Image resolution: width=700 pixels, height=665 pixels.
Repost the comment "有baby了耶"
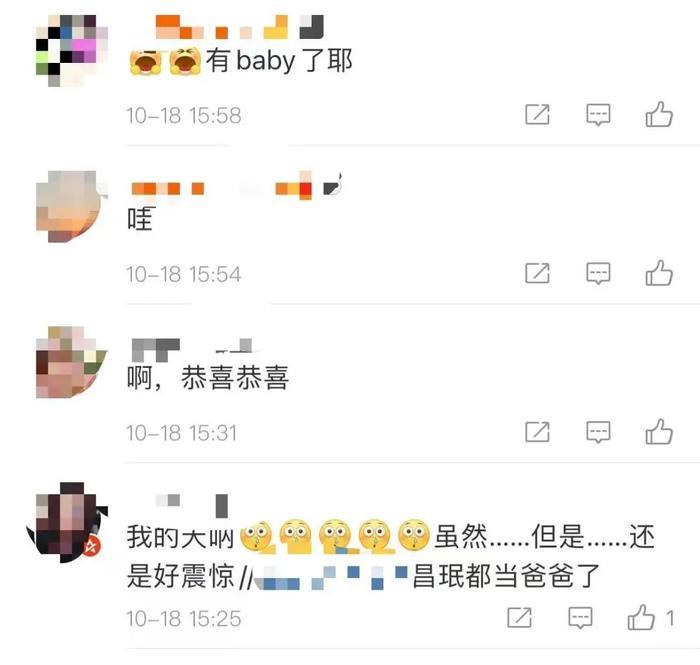(x=538, y=115)
